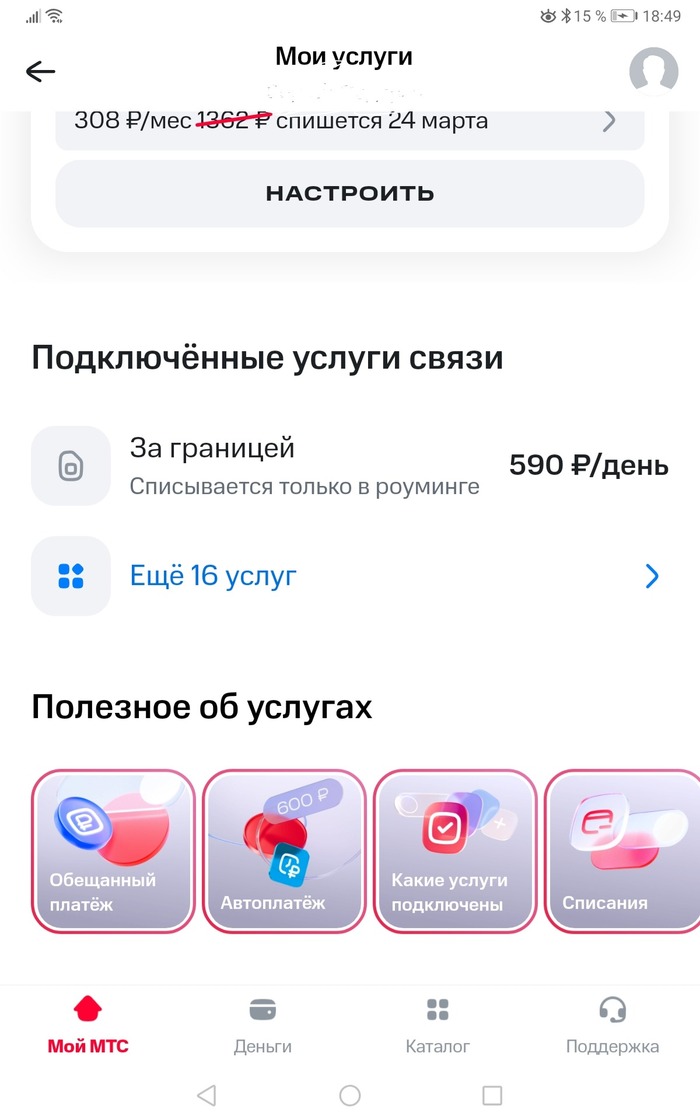The image size is (700, 1120).
Task: Switch to the Мой МТС tab
Action: [88, 1025]
